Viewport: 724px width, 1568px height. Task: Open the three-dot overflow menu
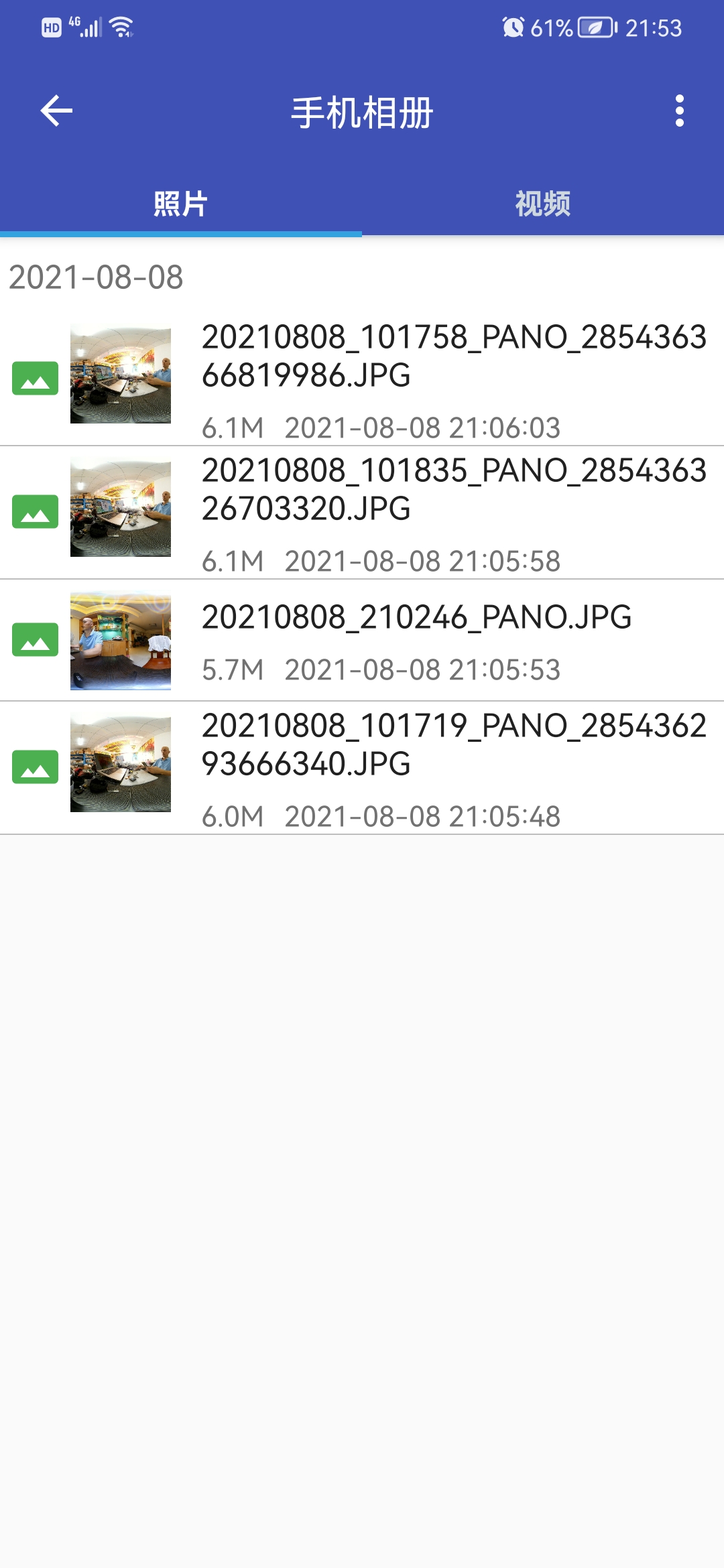(679, 111)
